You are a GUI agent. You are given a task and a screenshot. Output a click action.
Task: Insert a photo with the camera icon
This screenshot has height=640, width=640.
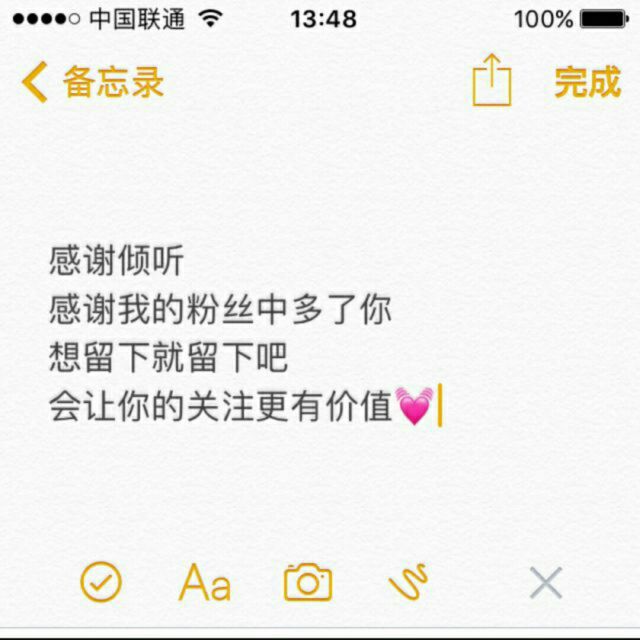[x=308, y=581]
